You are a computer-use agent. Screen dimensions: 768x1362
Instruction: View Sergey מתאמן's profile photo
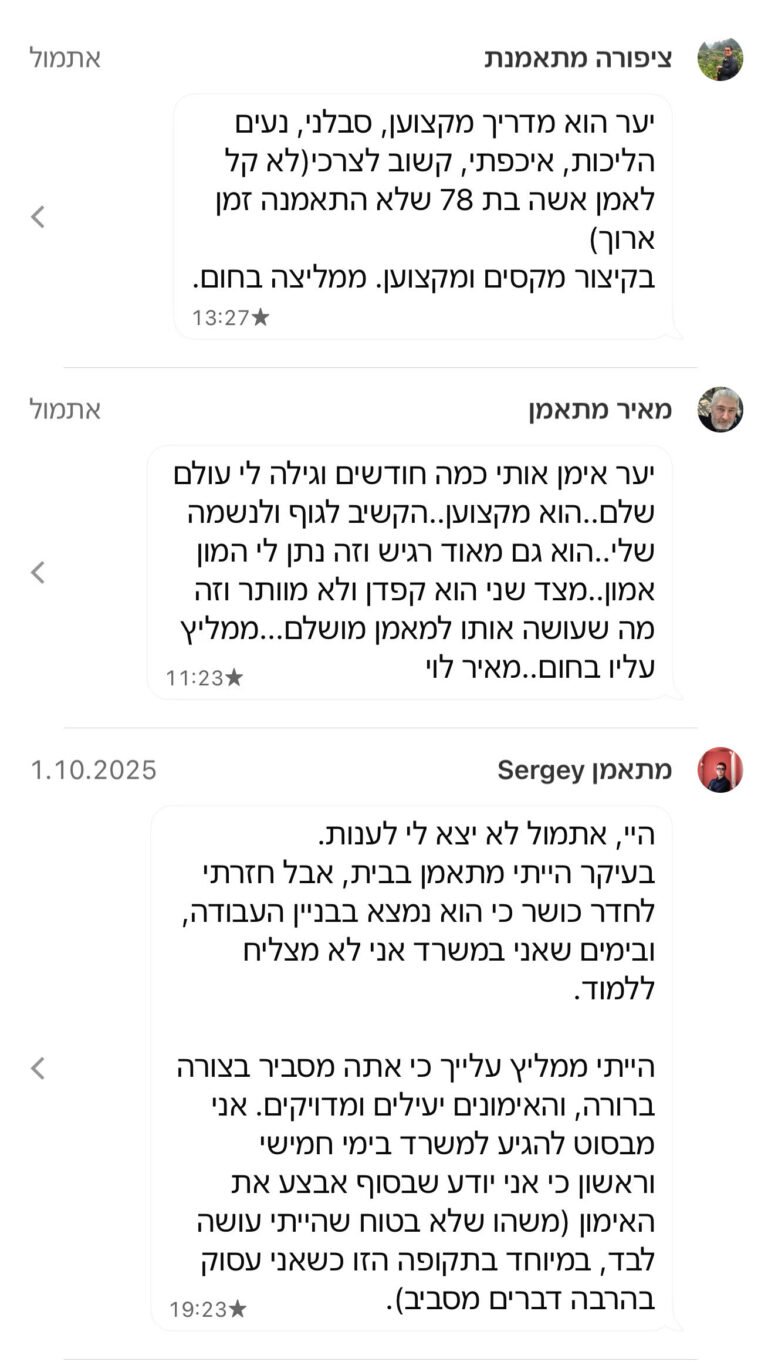point(720,769)
